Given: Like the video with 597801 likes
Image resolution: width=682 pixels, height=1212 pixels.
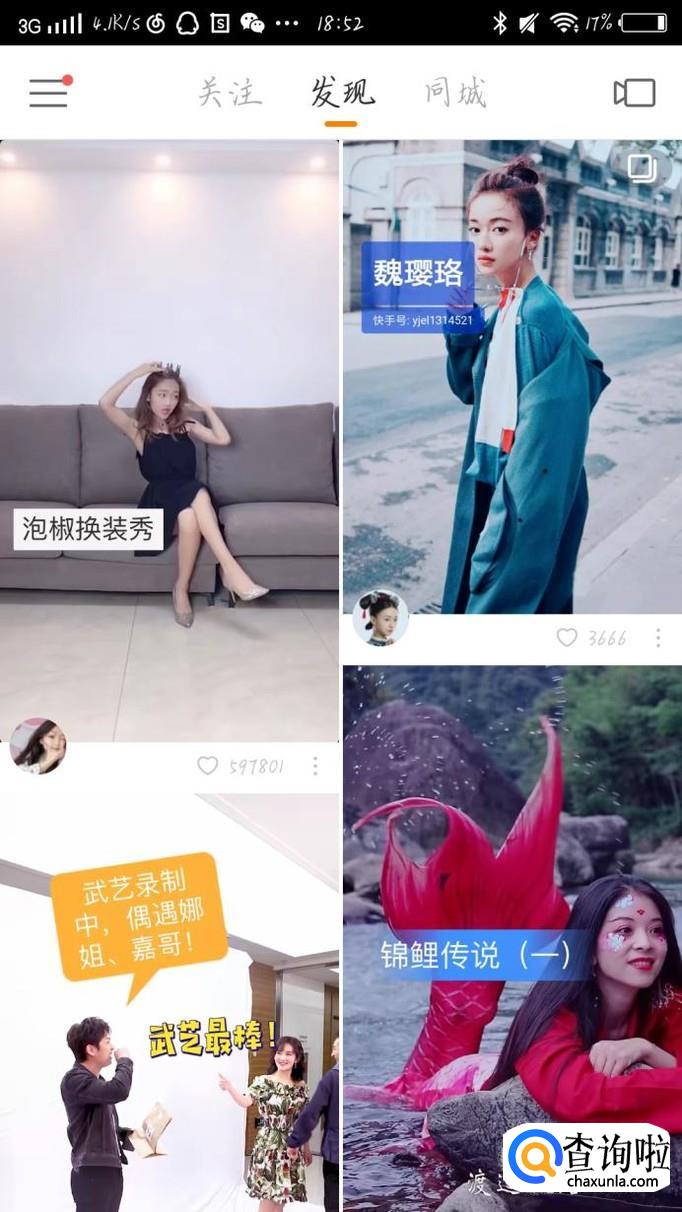Looking at the screenshot, I should point(207,766).
